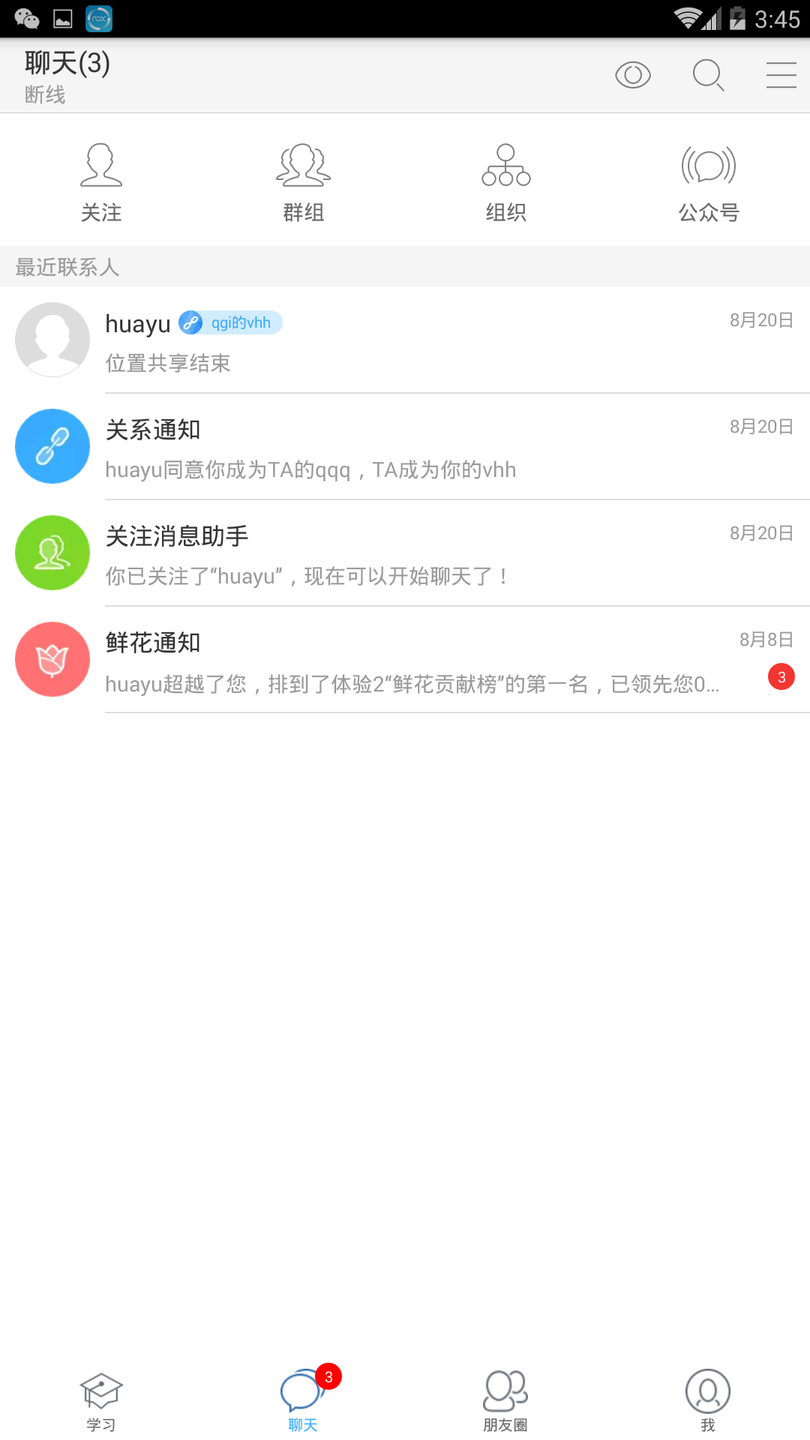This screenshot has height=1440, width=810.
Task: Open the 我 (Me) tab
Action: tap(708, 1398)
